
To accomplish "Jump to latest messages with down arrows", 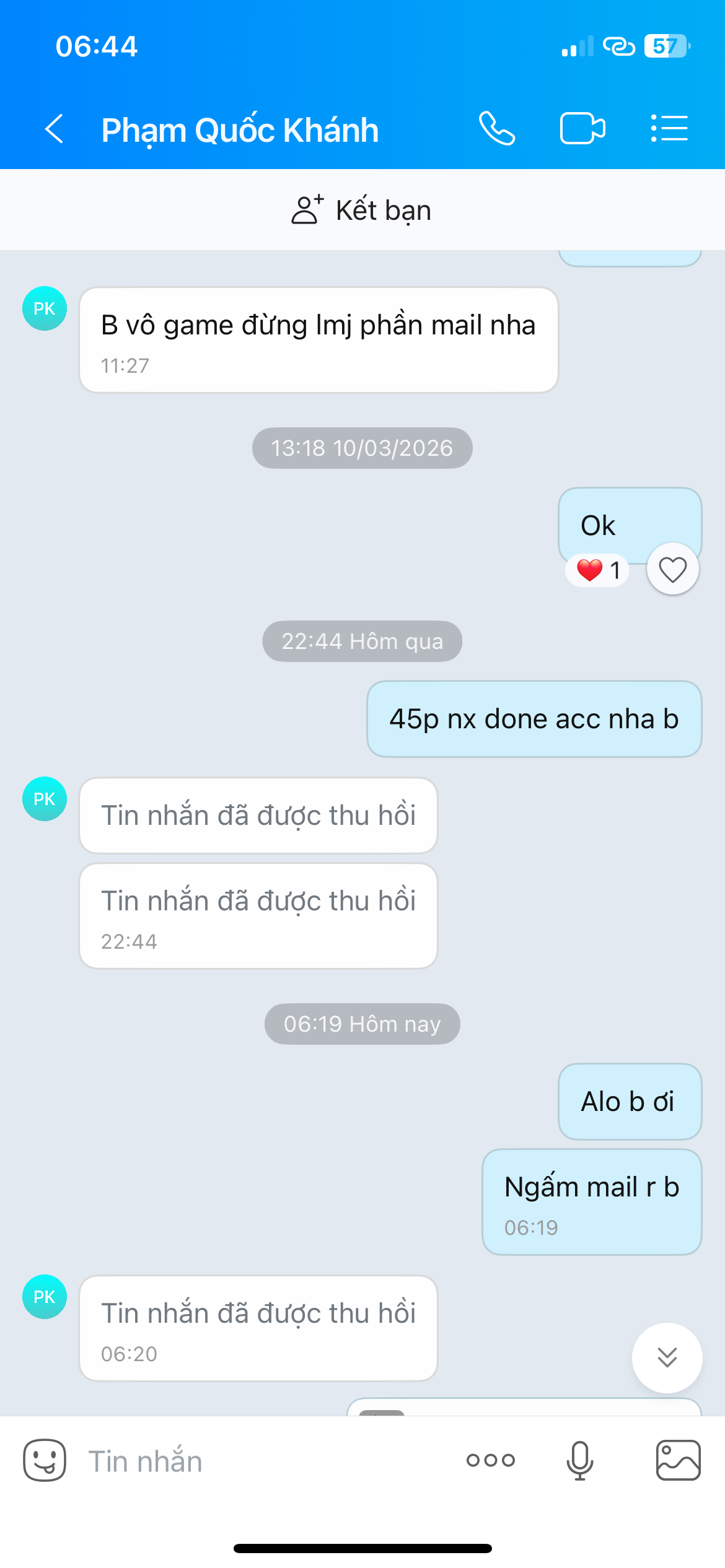I will click(667, 1357).
